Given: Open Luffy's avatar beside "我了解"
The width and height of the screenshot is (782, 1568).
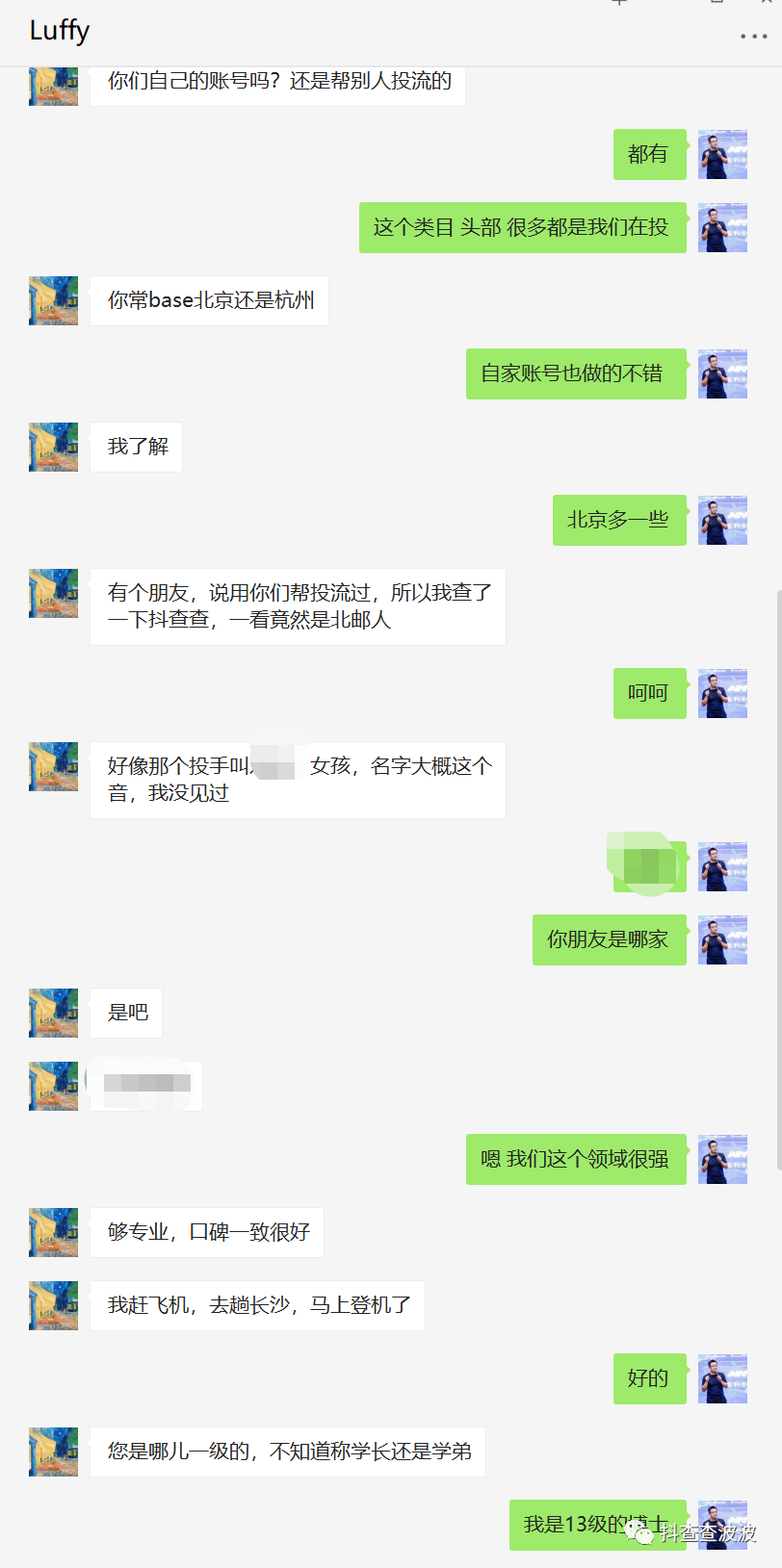Looking at the screenshot, I should [x=54, y=447].
